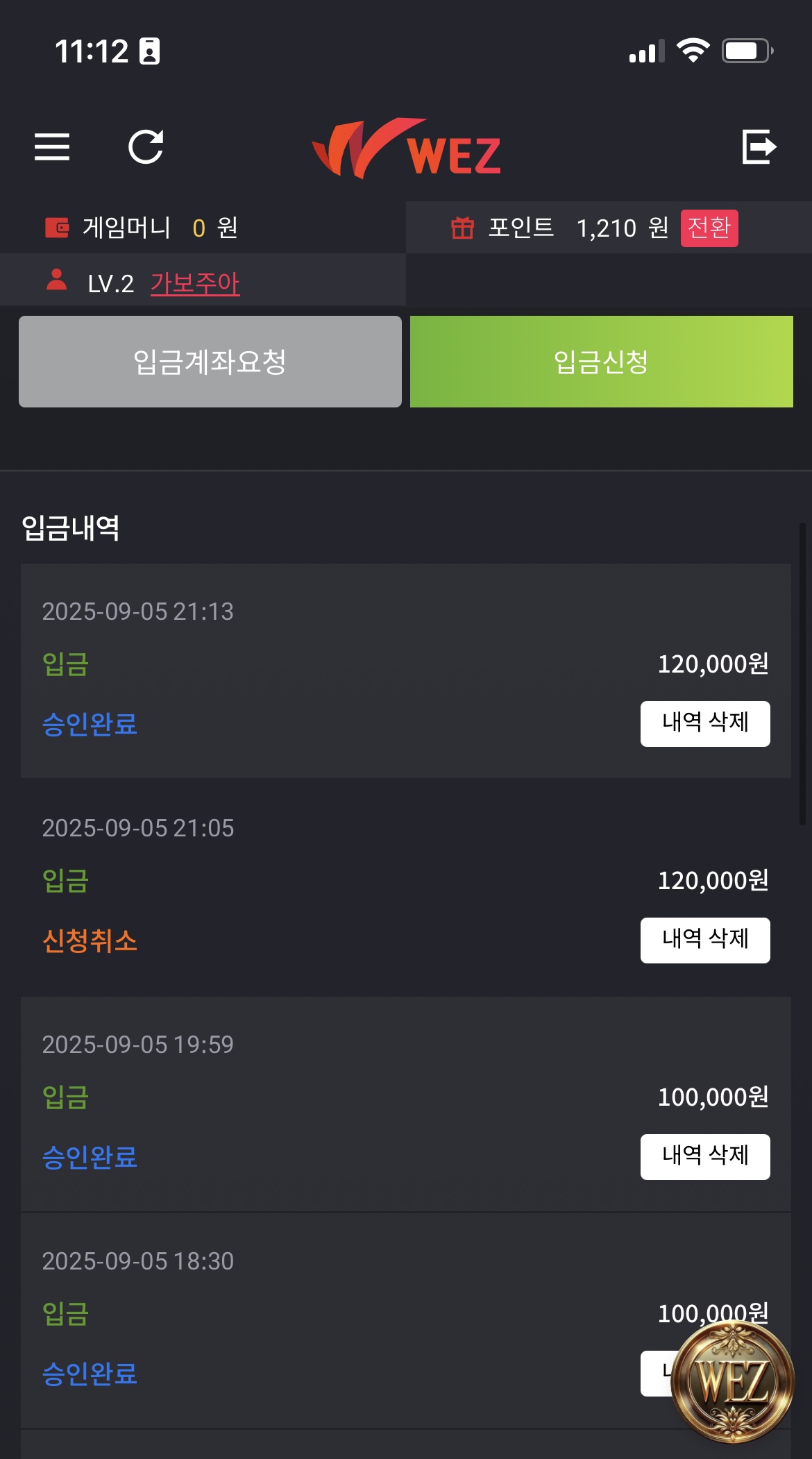The width and height of the screenshot is (812, 1459).
Task: Open the 가보주아 profile link
Action: pyautogui.click(x=195, y=283)
